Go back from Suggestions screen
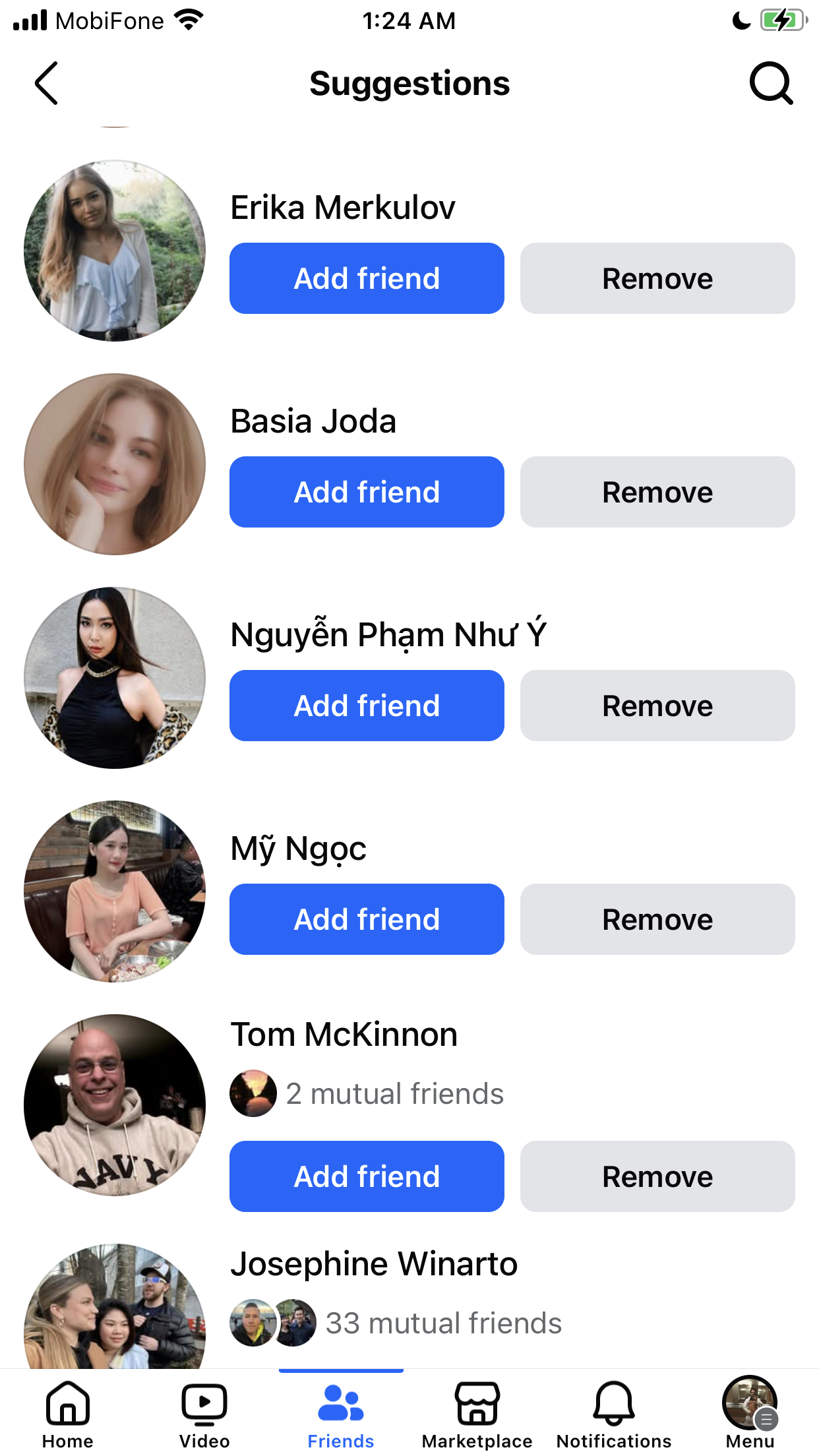 tap(46, 83)
